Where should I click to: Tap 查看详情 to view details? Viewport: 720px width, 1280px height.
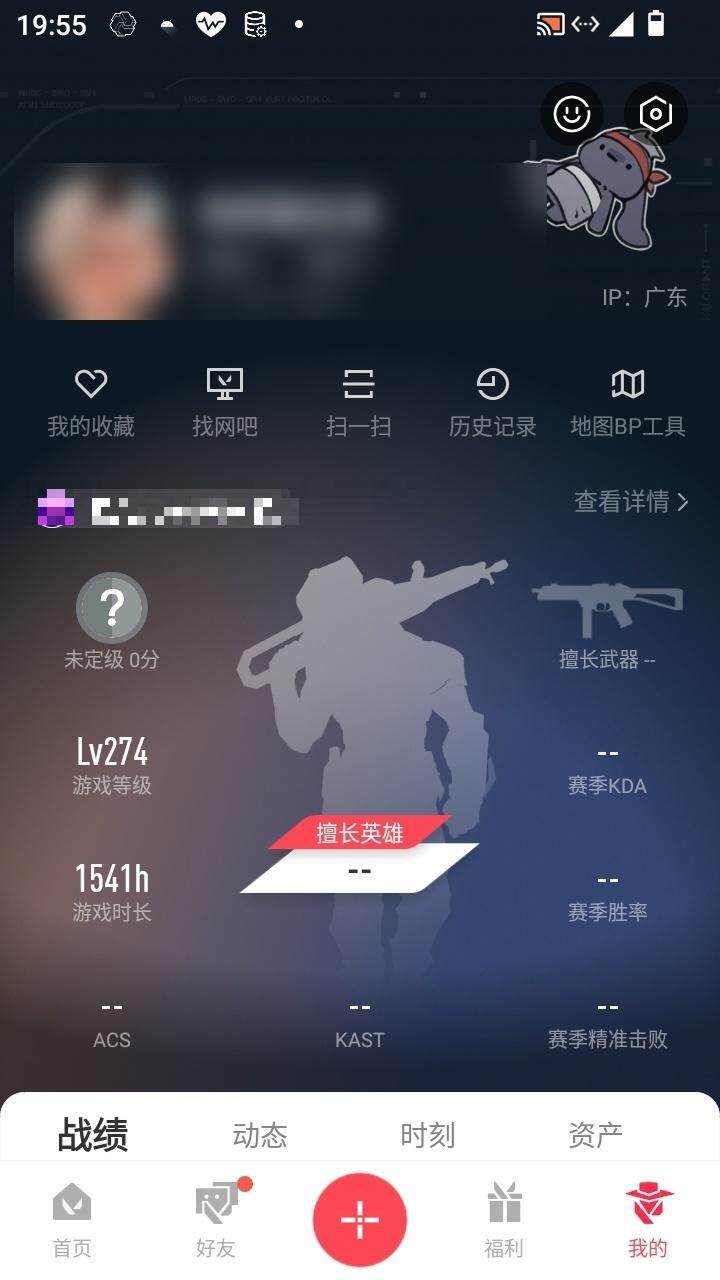631,502
